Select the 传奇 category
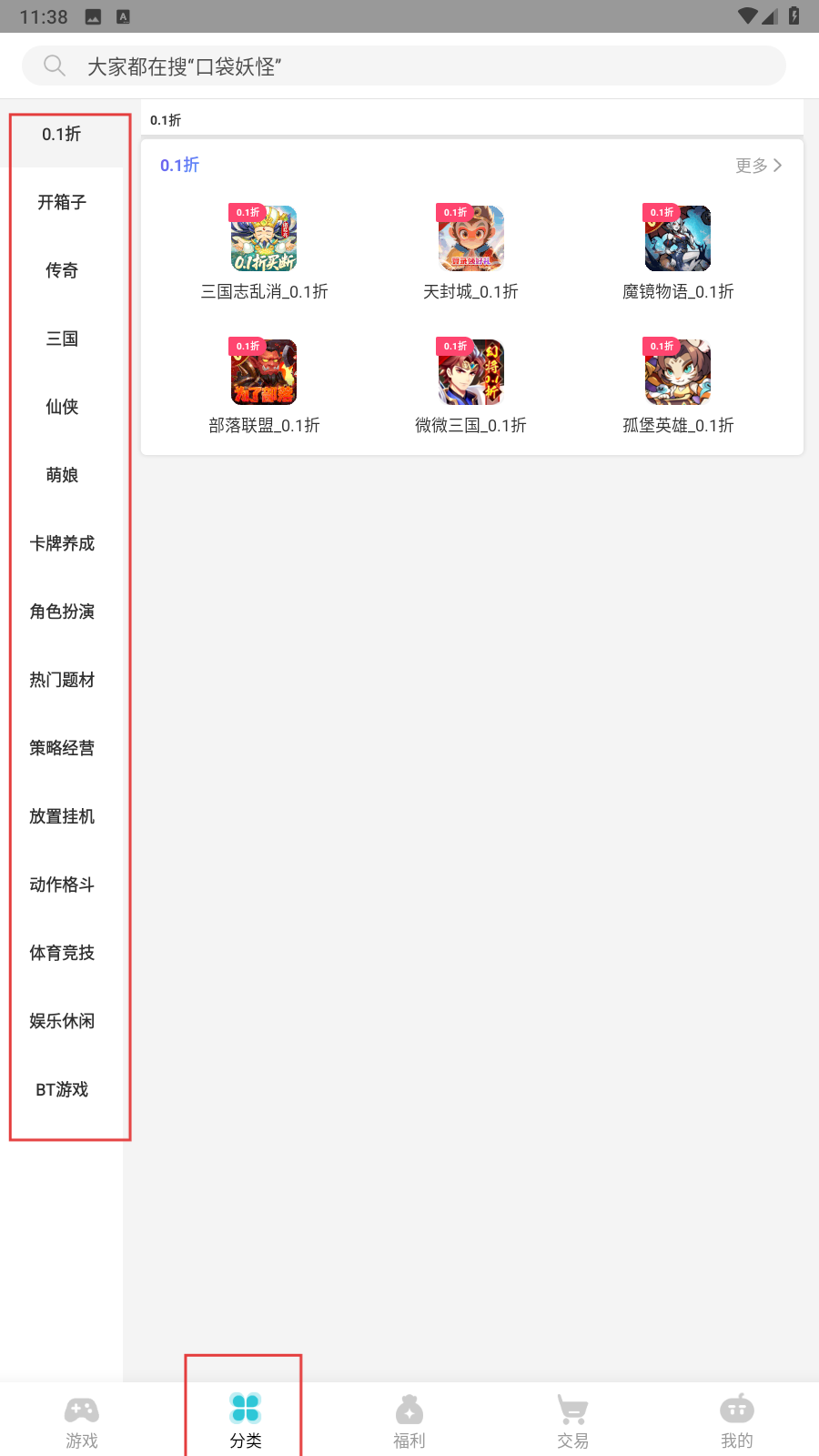Viewport: 819px width, 1456px height. [x=61, y=270]
